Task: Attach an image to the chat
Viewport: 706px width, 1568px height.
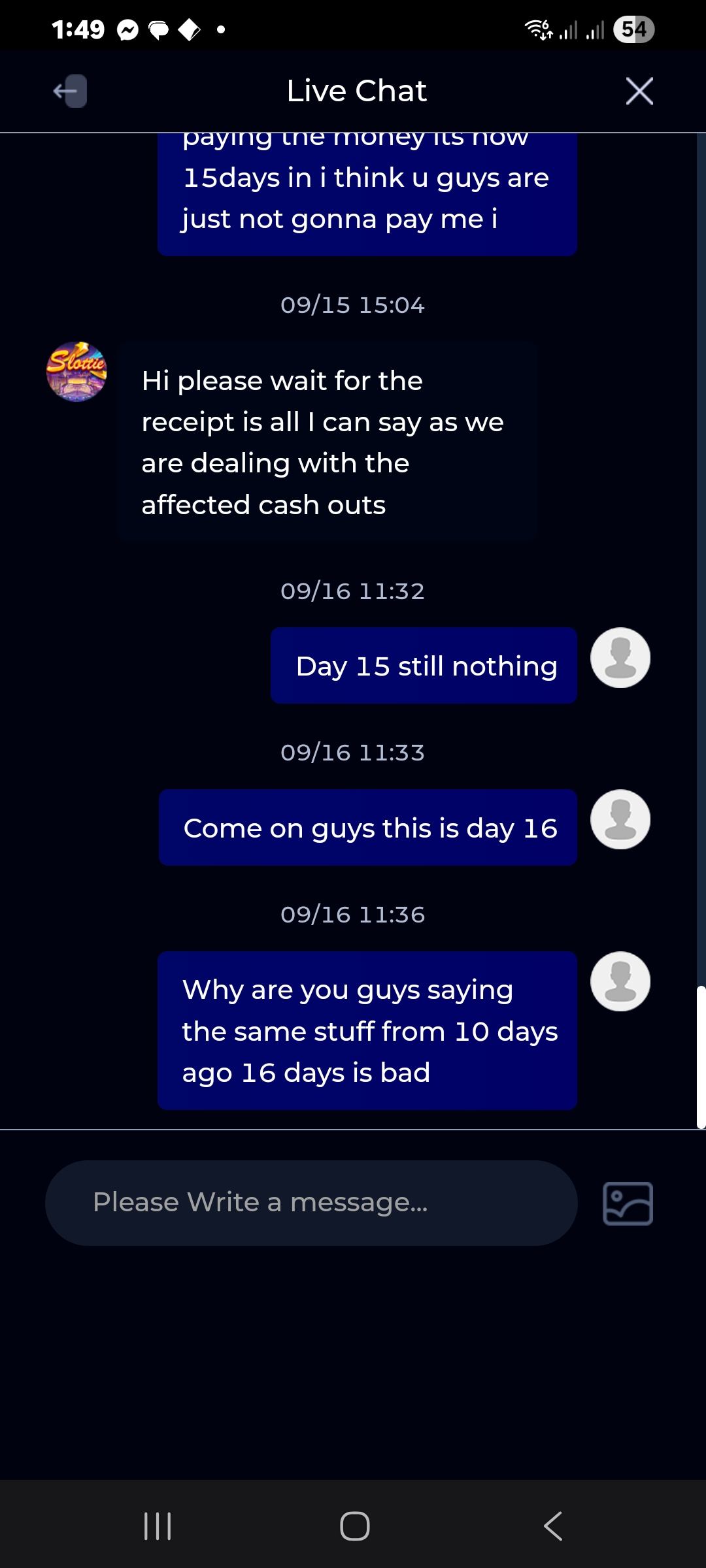Action: tap(628, 1203)
